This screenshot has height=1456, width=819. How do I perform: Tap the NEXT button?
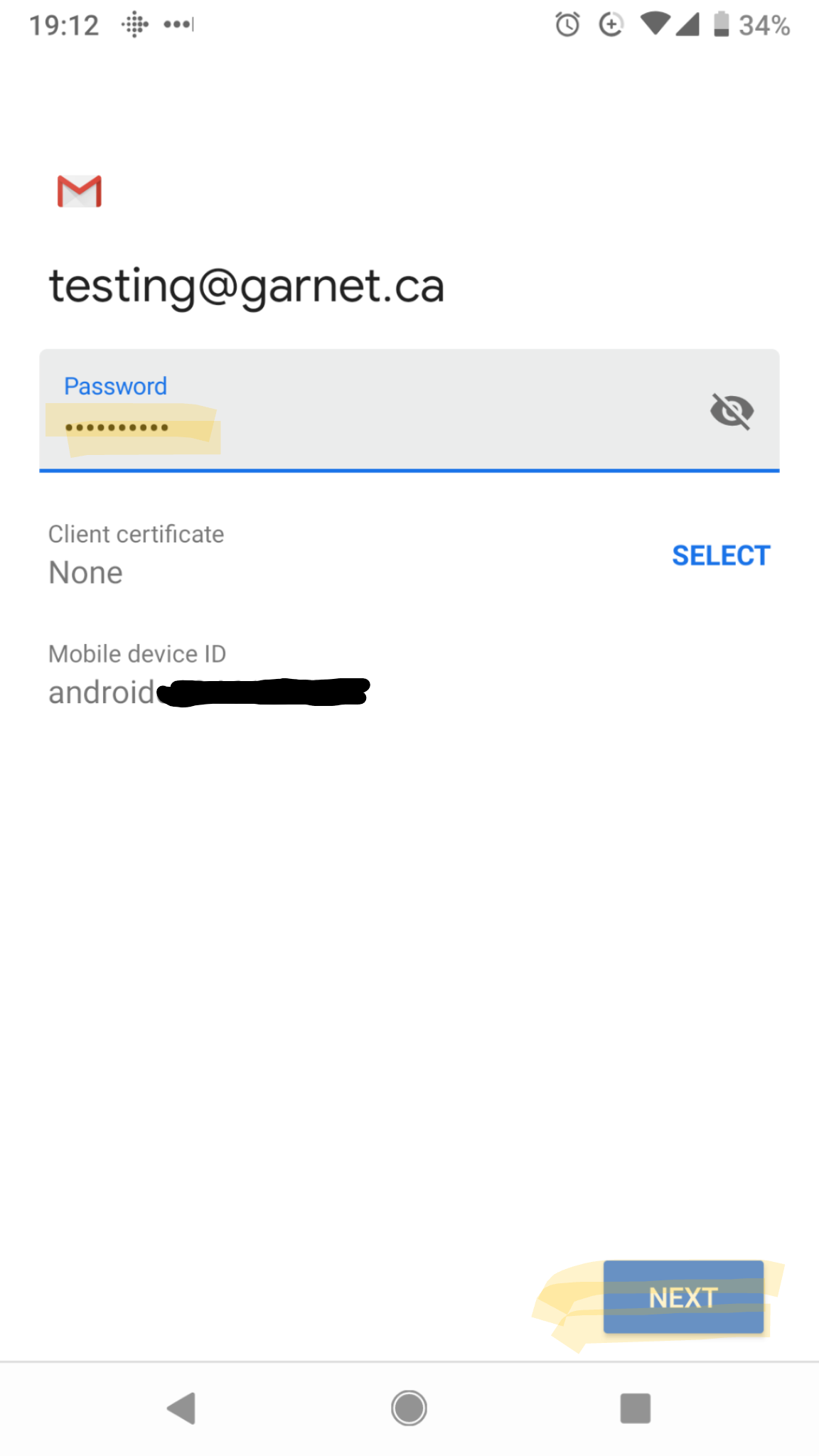click(682, 1297)
